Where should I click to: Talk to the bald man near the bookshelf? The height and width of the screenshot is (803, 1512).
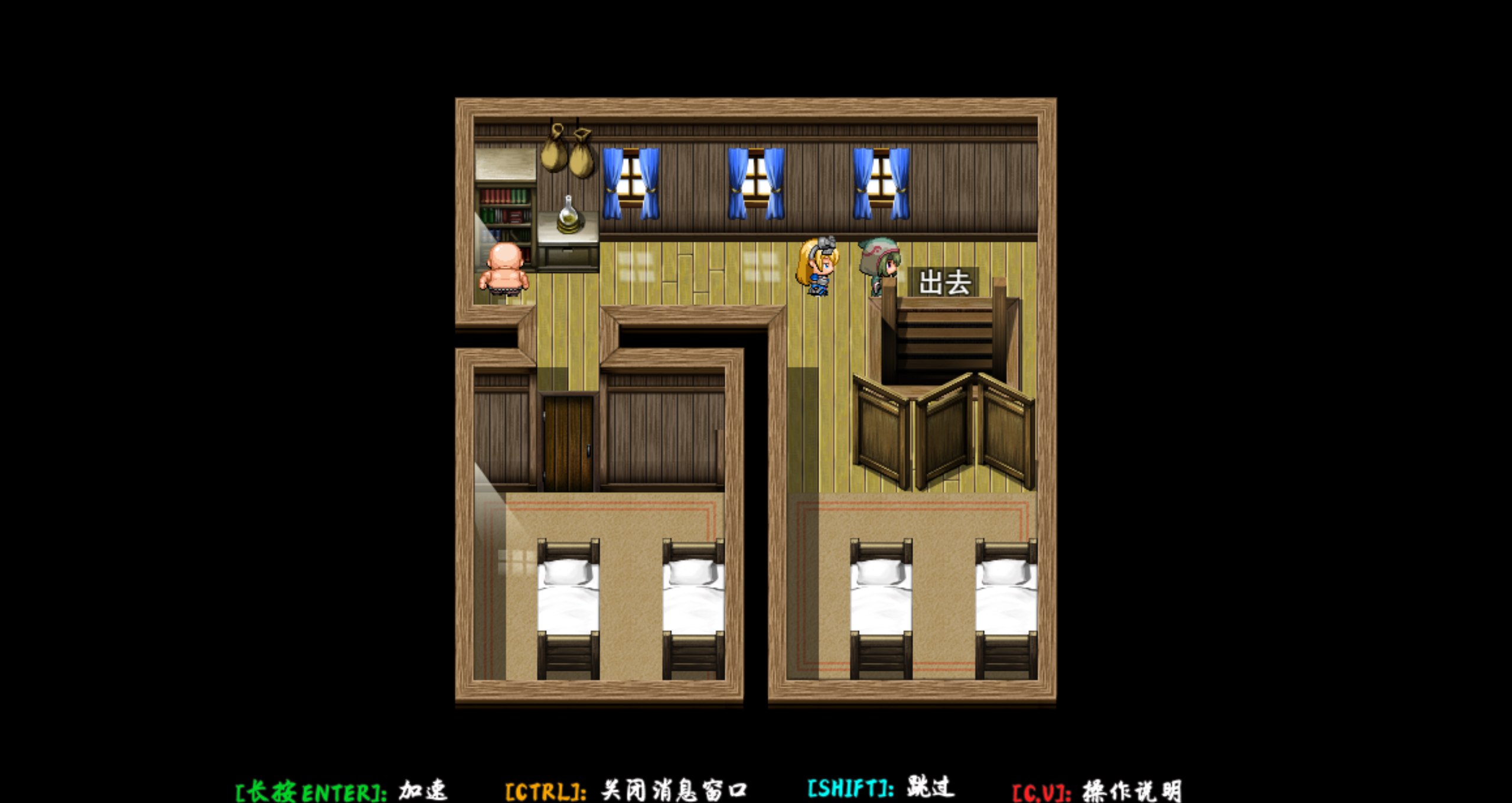click(x=505, y=268)
